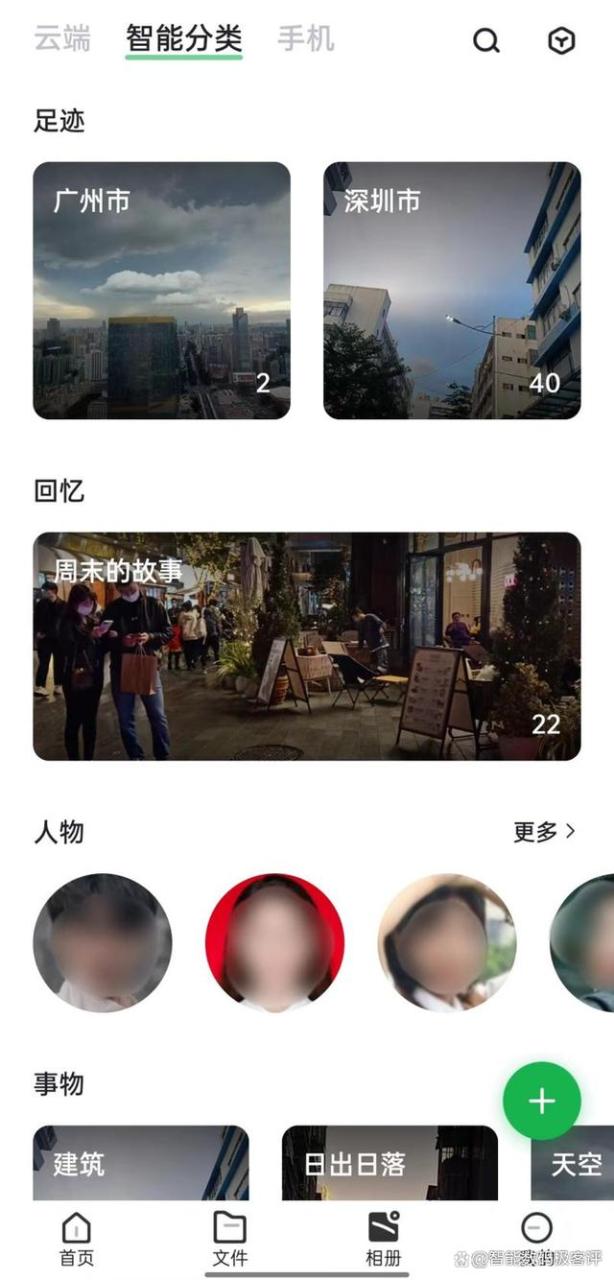Screen dimensions: 614x1280
Task: Open the 日出日落 category
Action: click(x=389, y=1162)
